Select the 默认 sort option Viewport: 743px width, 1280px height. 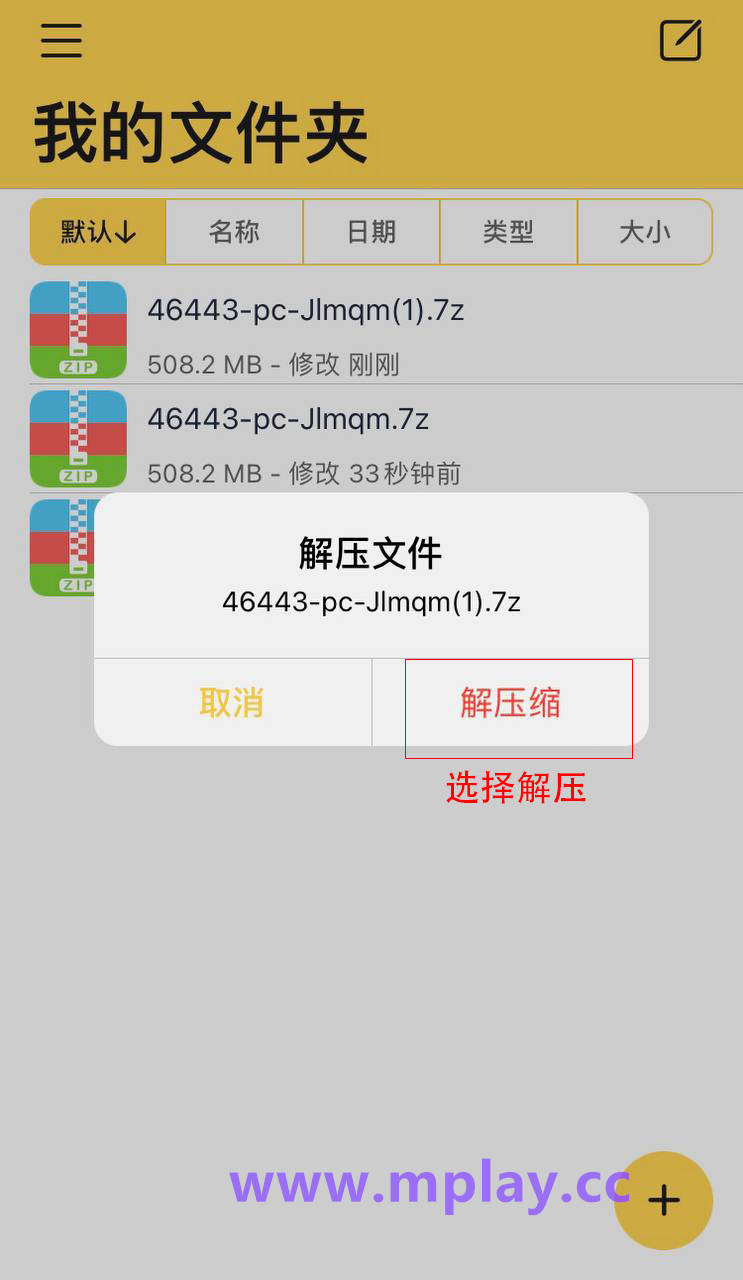point(98,232)
